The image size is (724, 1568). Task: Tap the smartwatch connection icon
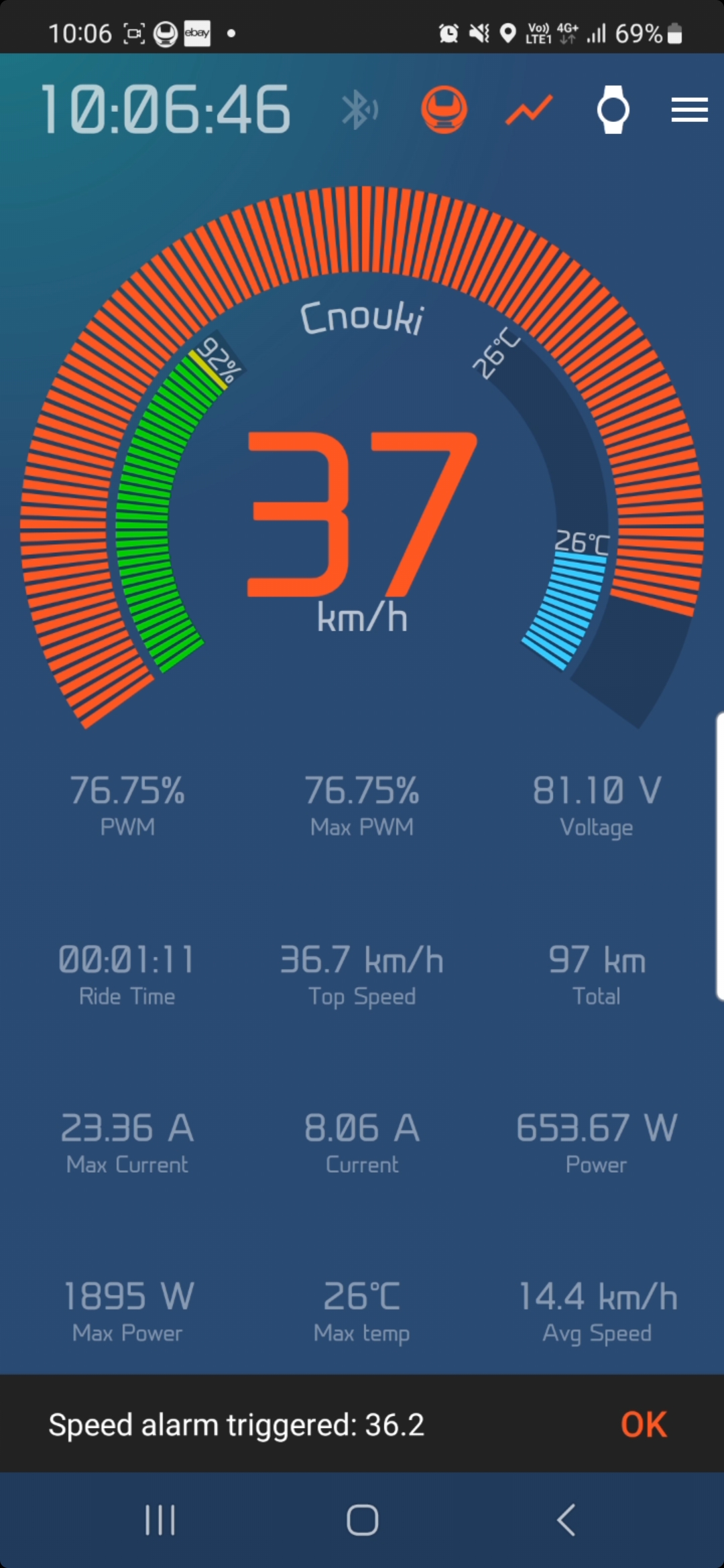coord(613,110)
